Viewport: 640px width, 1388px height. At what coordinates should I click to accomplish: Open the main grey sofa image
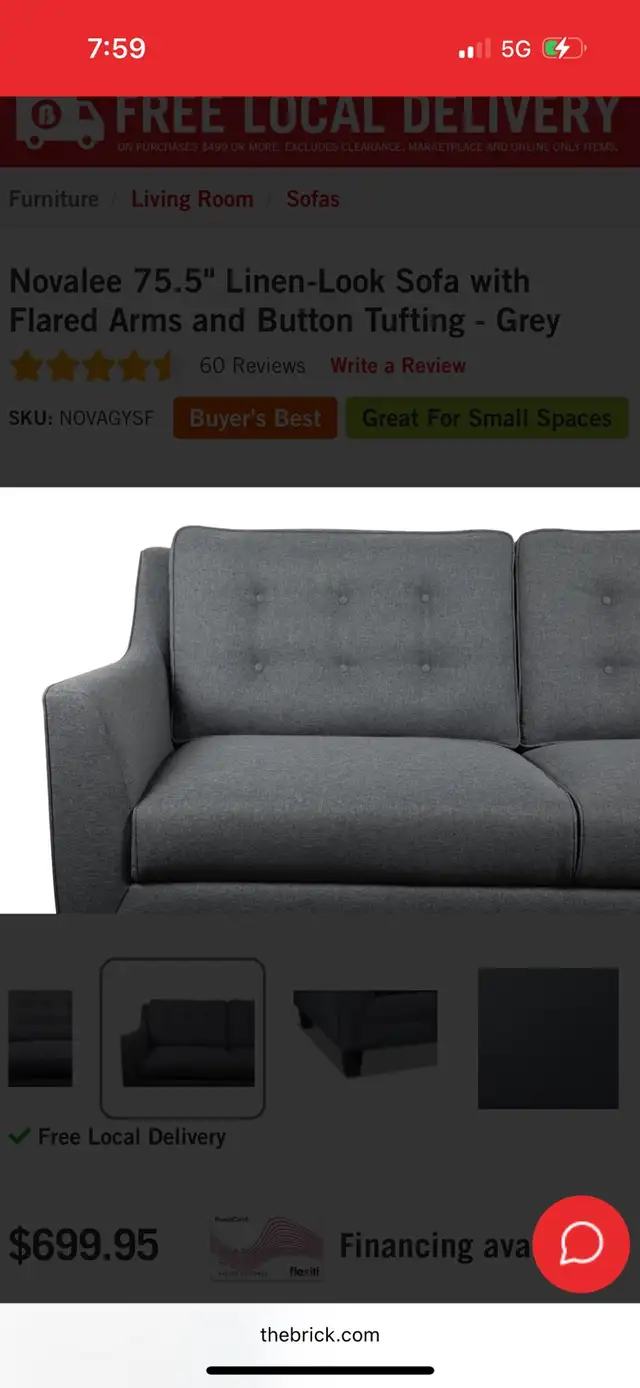[320, 700]
